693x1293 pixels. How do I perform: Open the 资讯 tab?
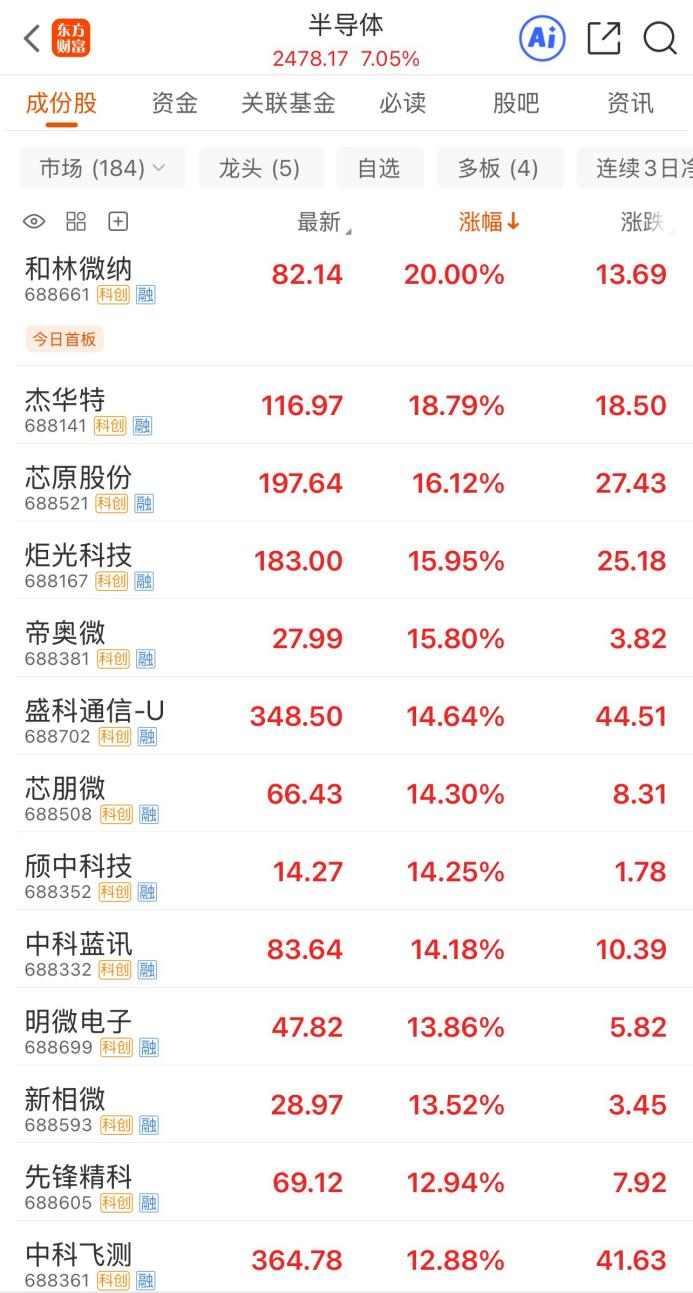630,103
